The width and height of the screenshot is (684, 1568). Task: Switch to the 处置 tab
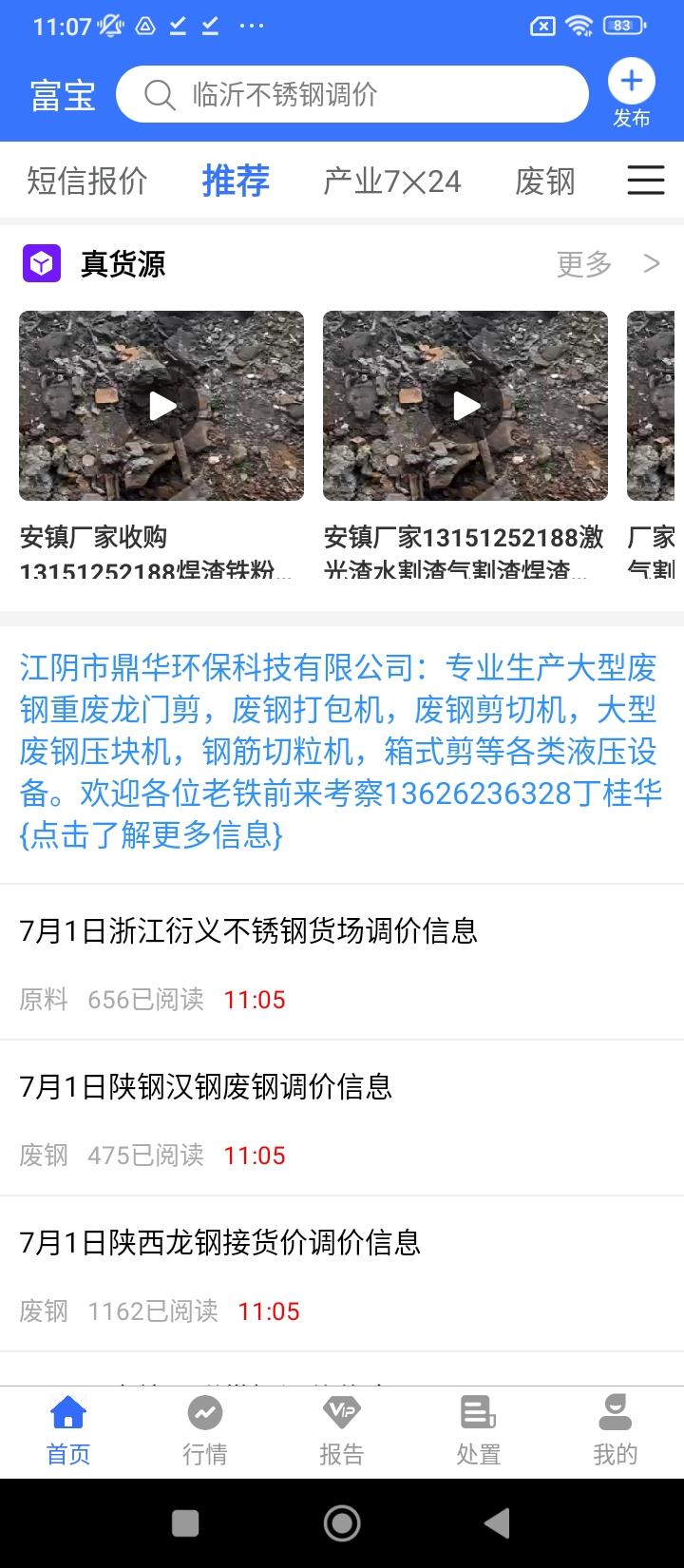point(478,1431)
